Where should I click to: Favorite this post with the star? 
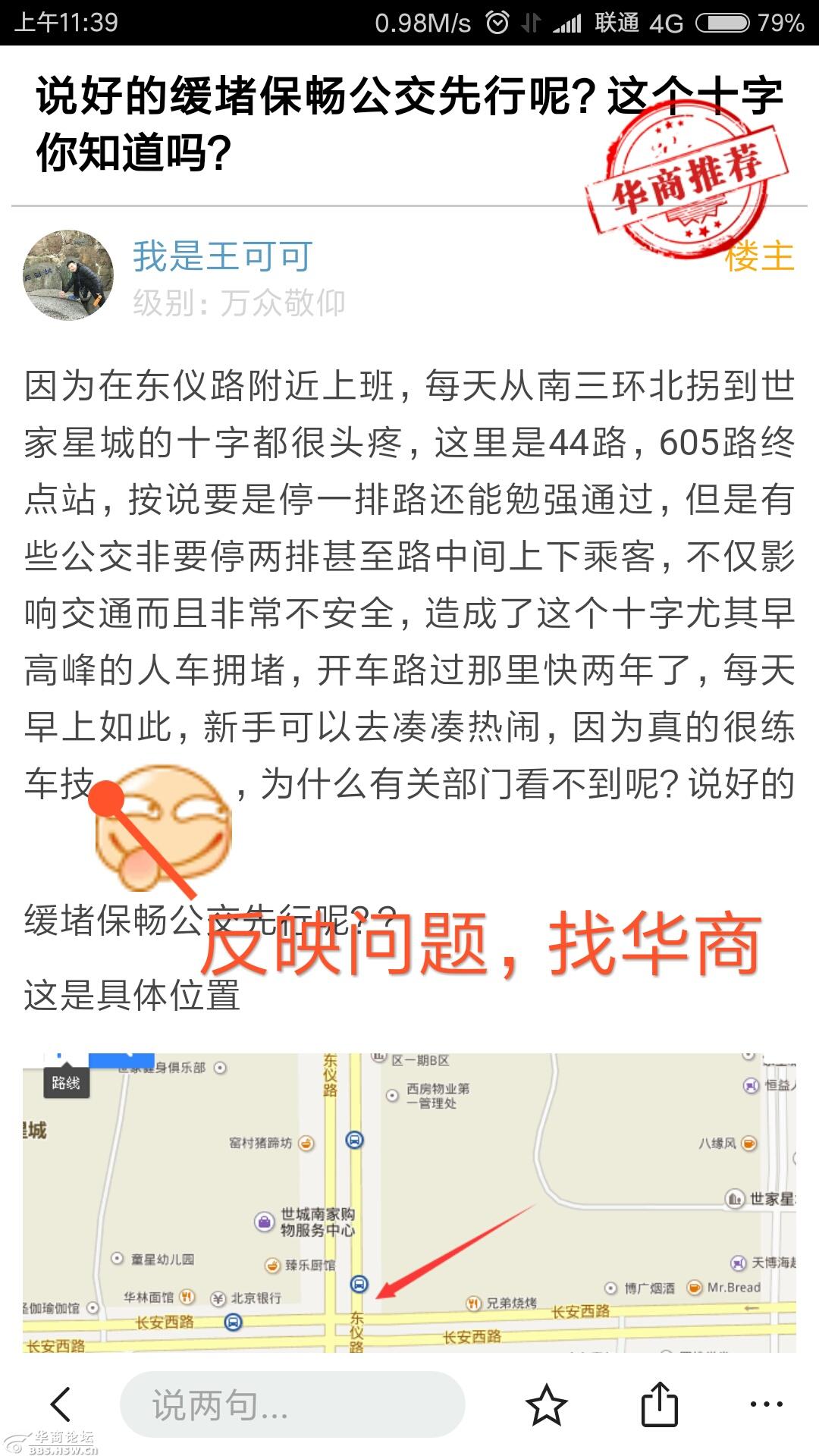(546, 1404)
